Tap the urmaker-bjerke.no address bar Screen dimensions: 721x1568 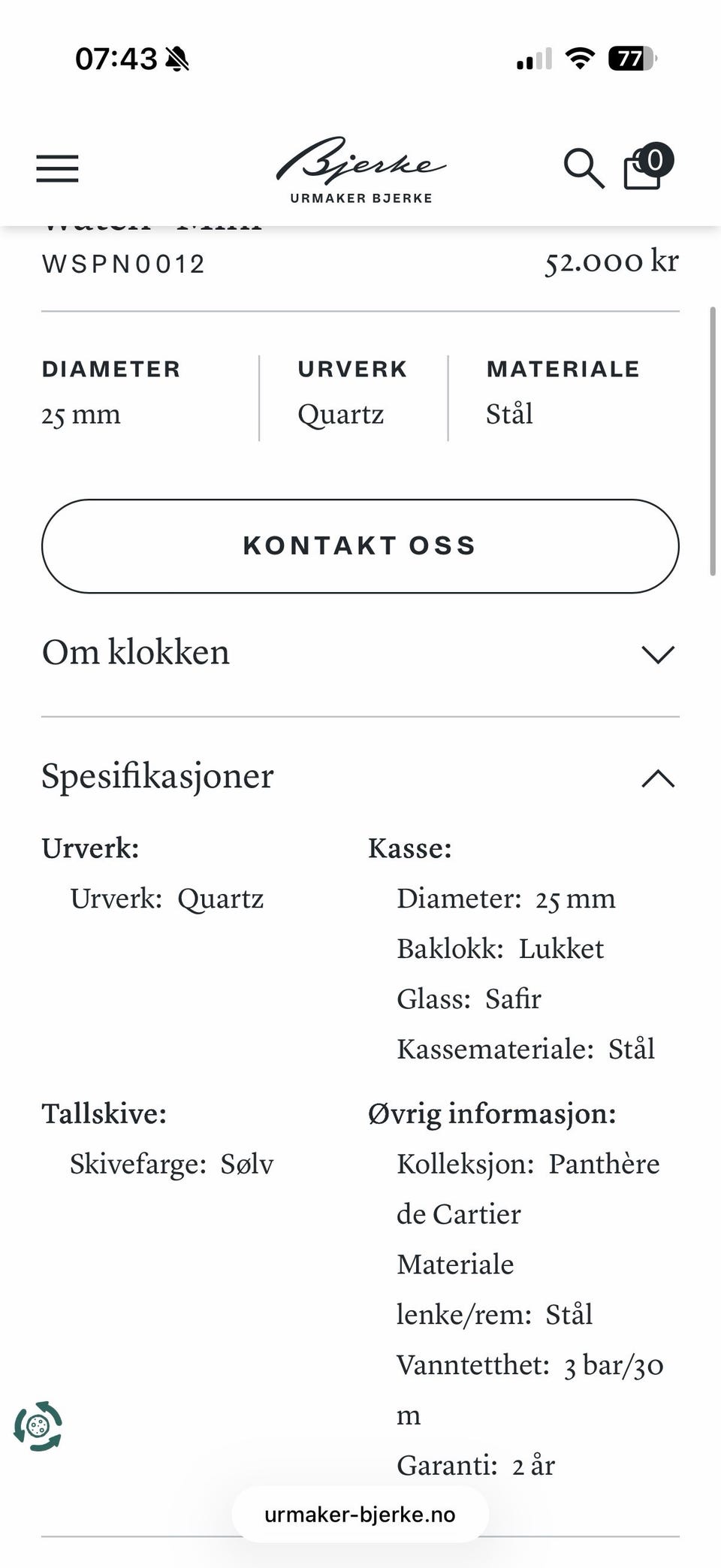[359, 1515]
